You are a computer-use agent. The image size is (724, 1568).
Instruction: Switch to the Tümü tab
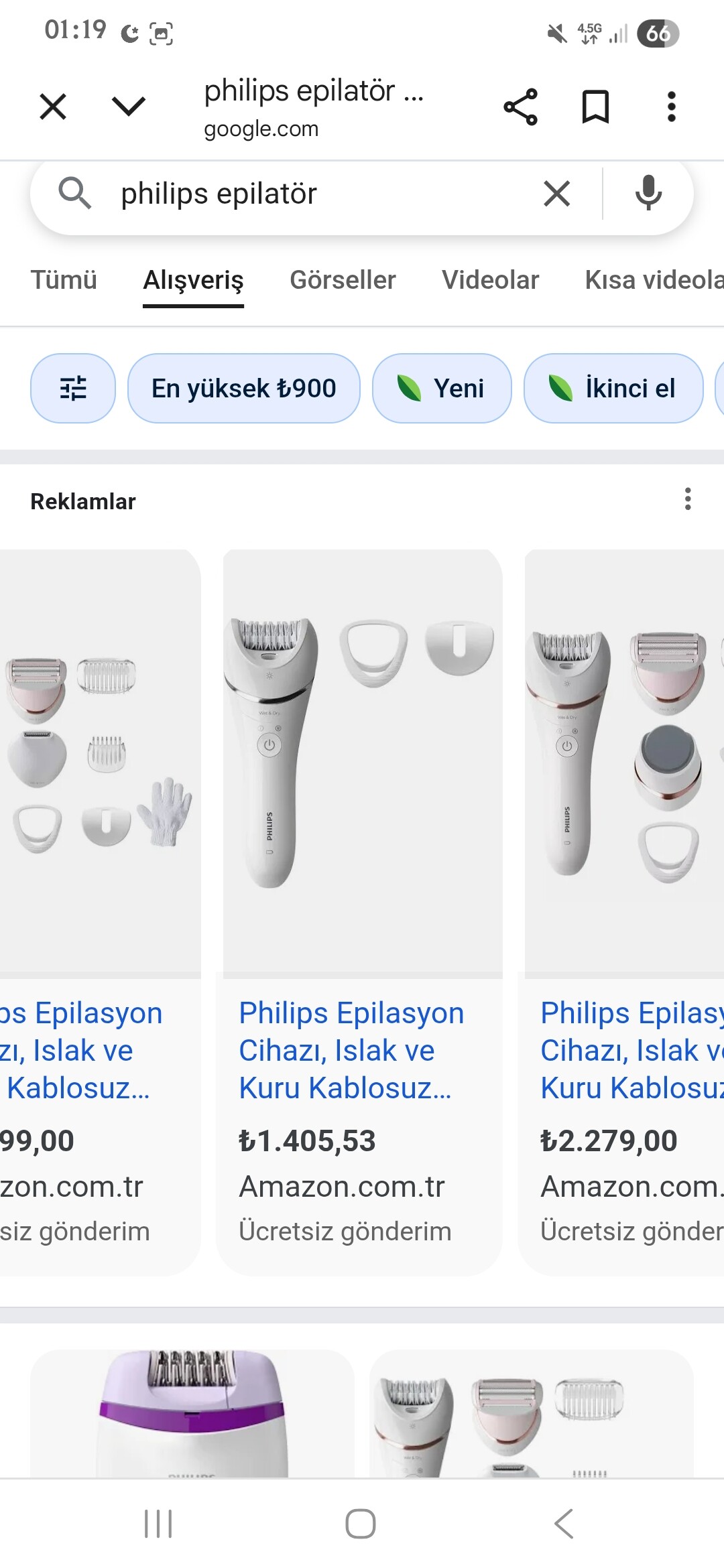(x=64, y=280)
